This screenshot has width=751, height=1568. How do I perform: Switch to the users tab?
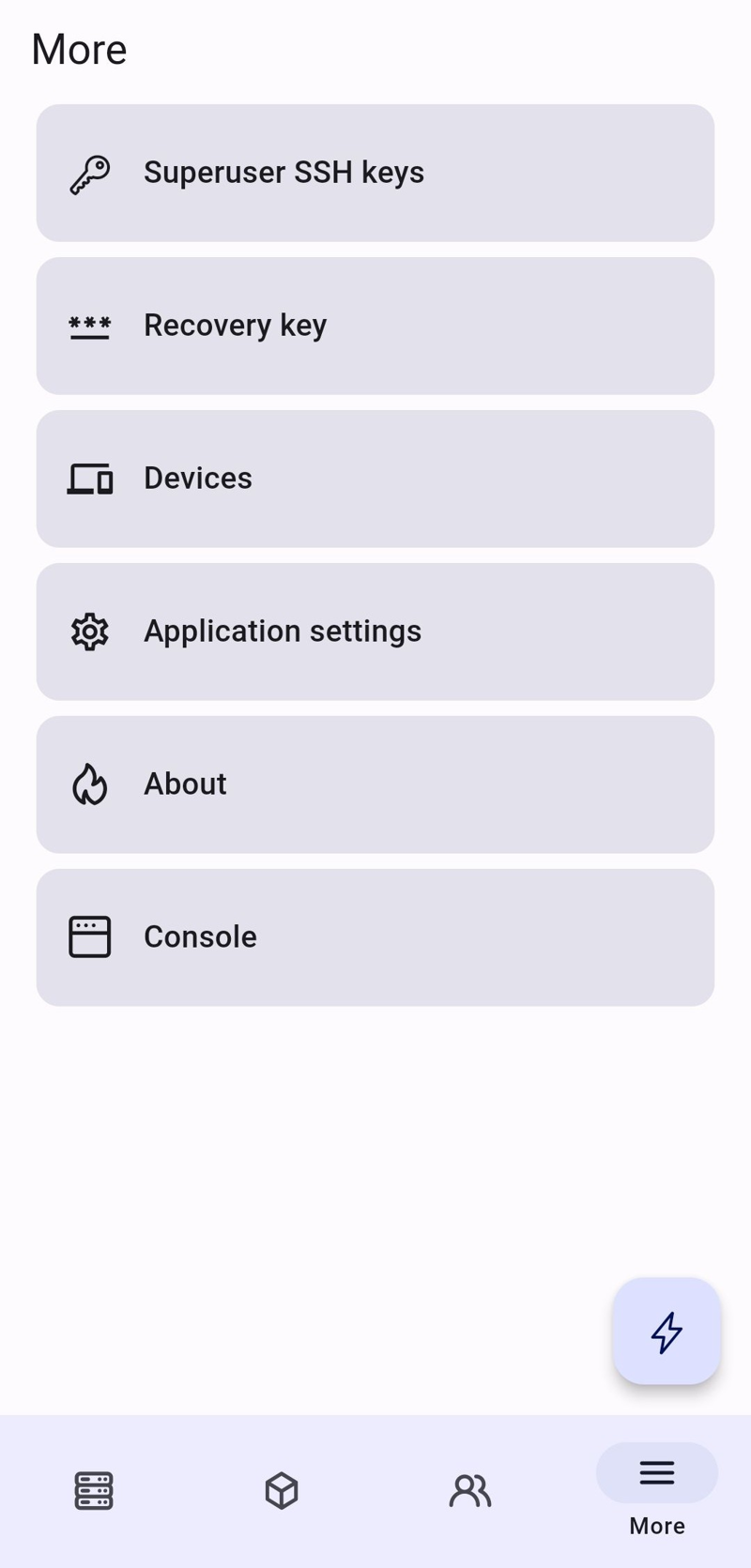[x=469, y=1490]
